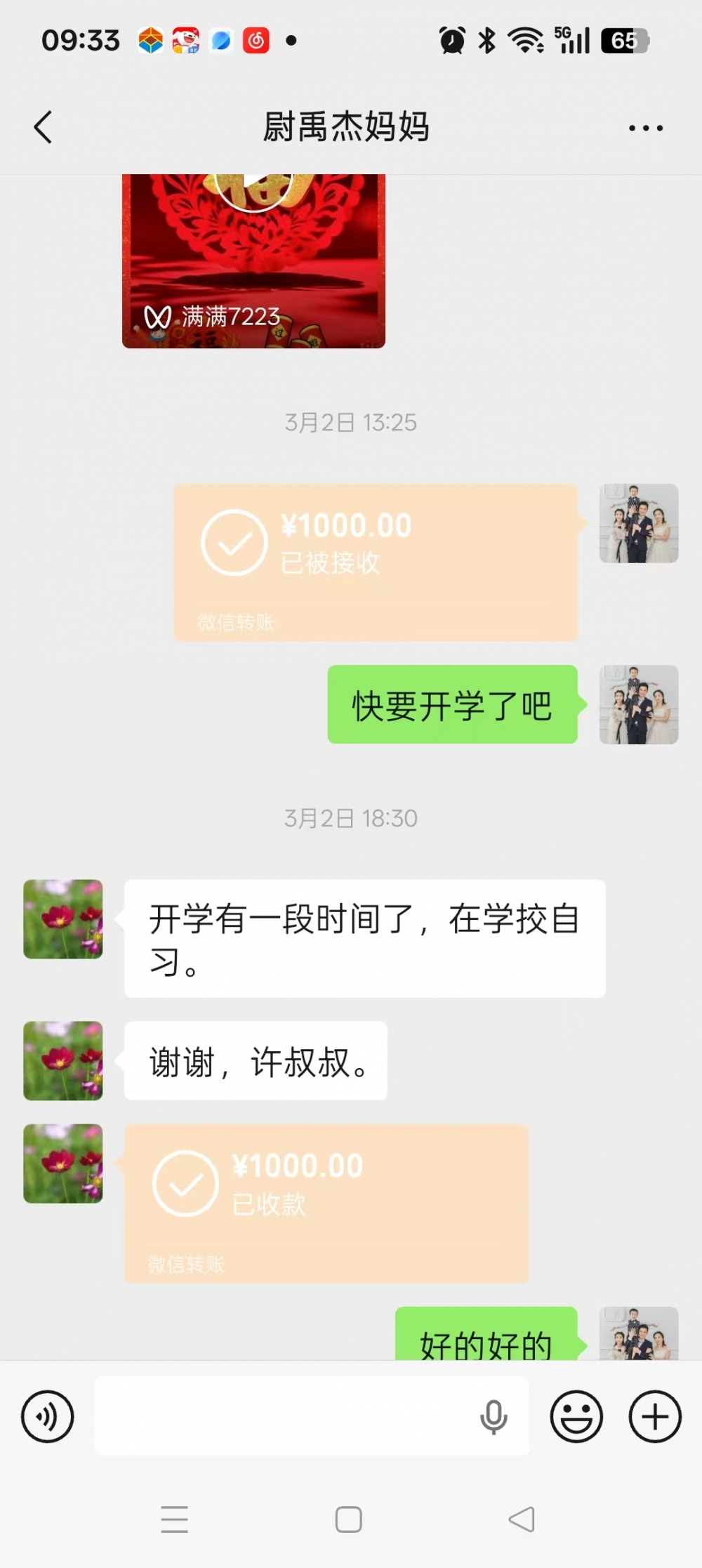Go back from chat with 尉禹杰妈妈
This screenshot has width=702, height=1568.
tap(44, 127)
